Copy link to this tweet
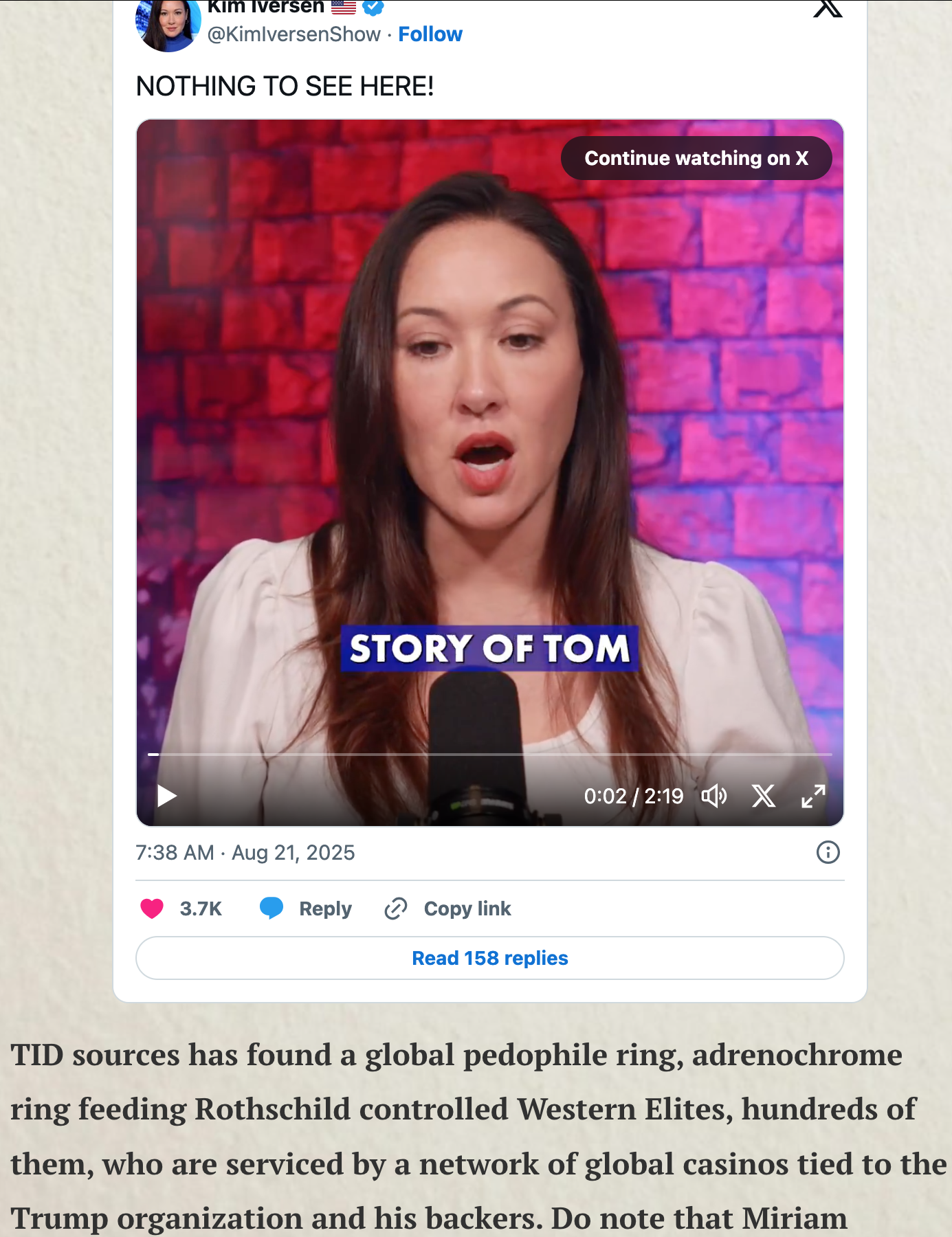 447,909
